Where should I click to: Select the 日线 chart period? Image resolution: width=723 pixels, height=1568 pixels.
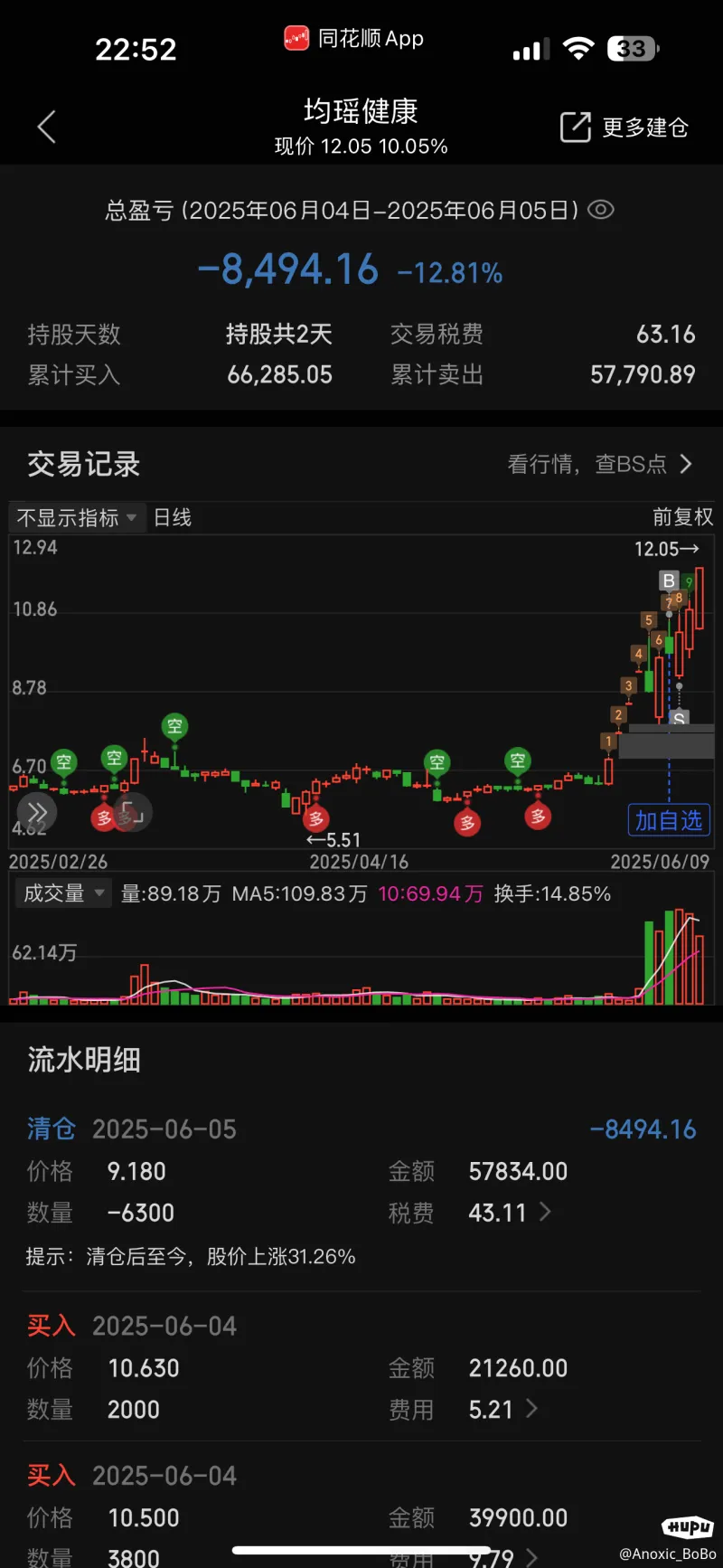point(173,517)
